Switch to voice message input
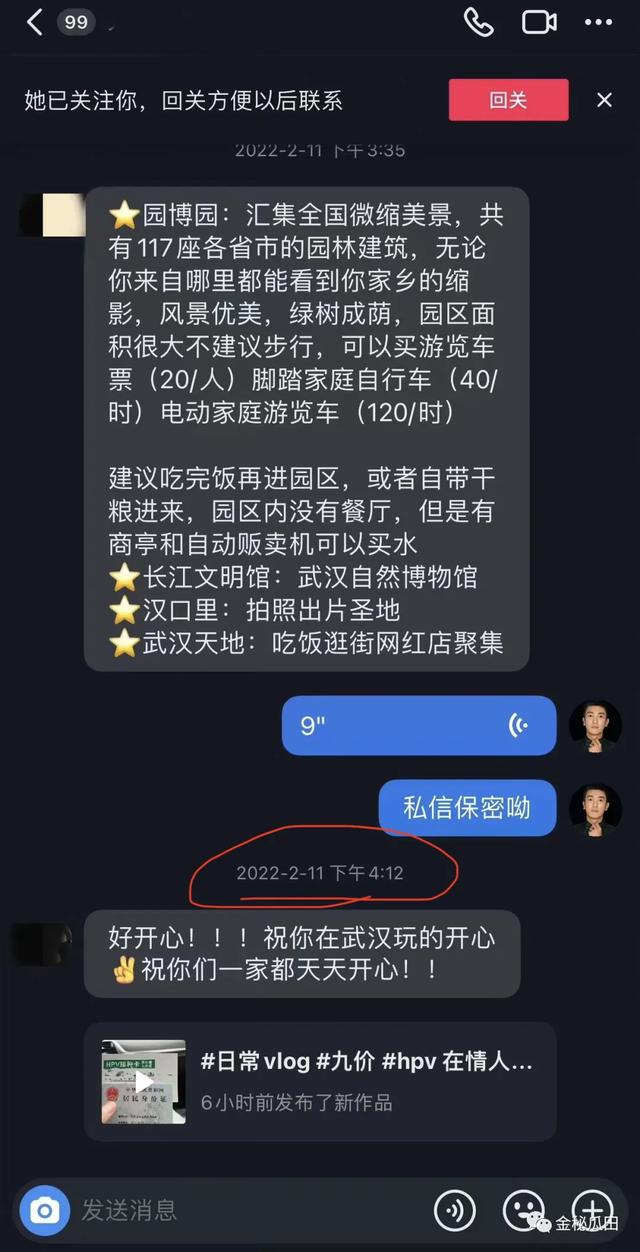This screenshot has width=640, height=1252. (455, 1211)
